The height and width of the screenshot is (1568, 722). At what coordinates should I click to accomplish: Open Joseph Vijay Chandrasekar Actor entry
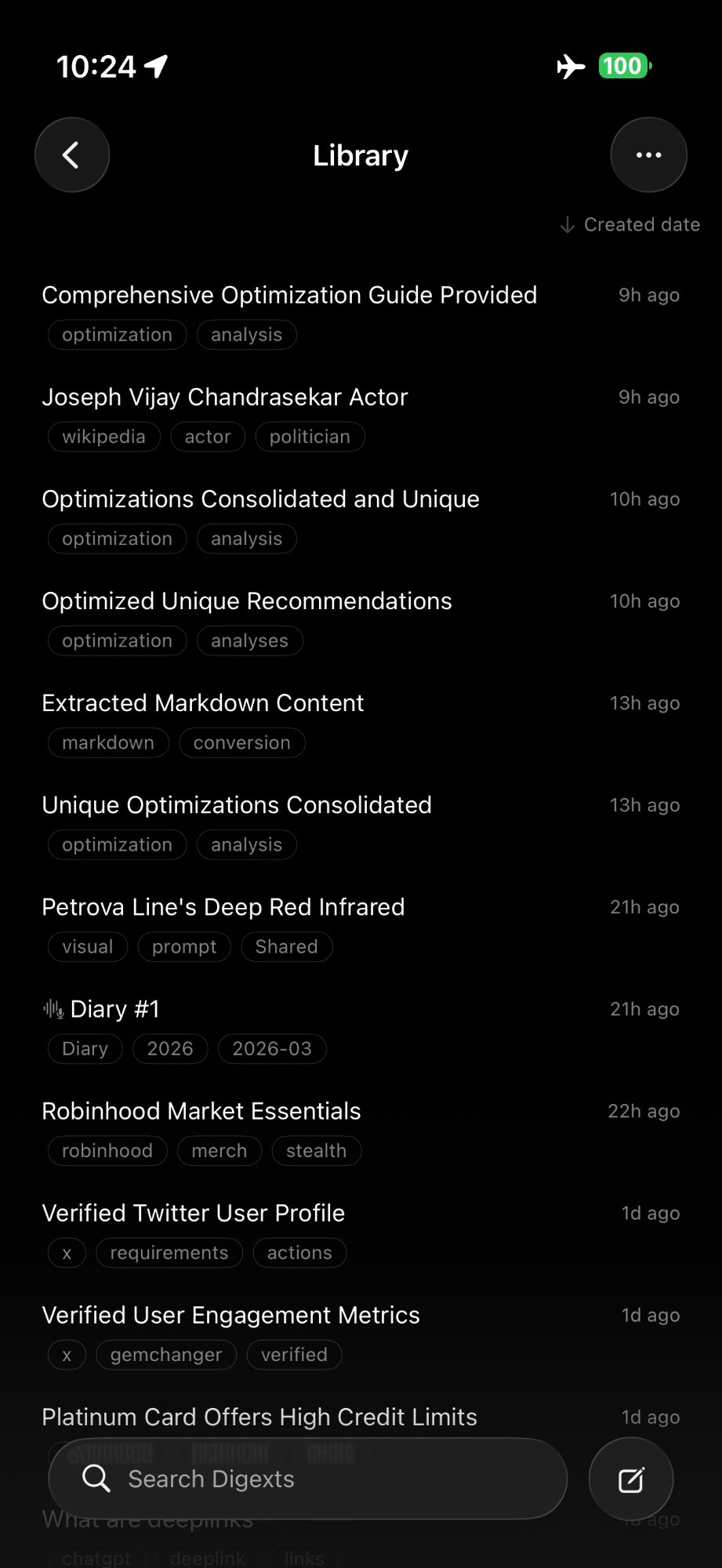pyautogui.click(x=225, y=397)
